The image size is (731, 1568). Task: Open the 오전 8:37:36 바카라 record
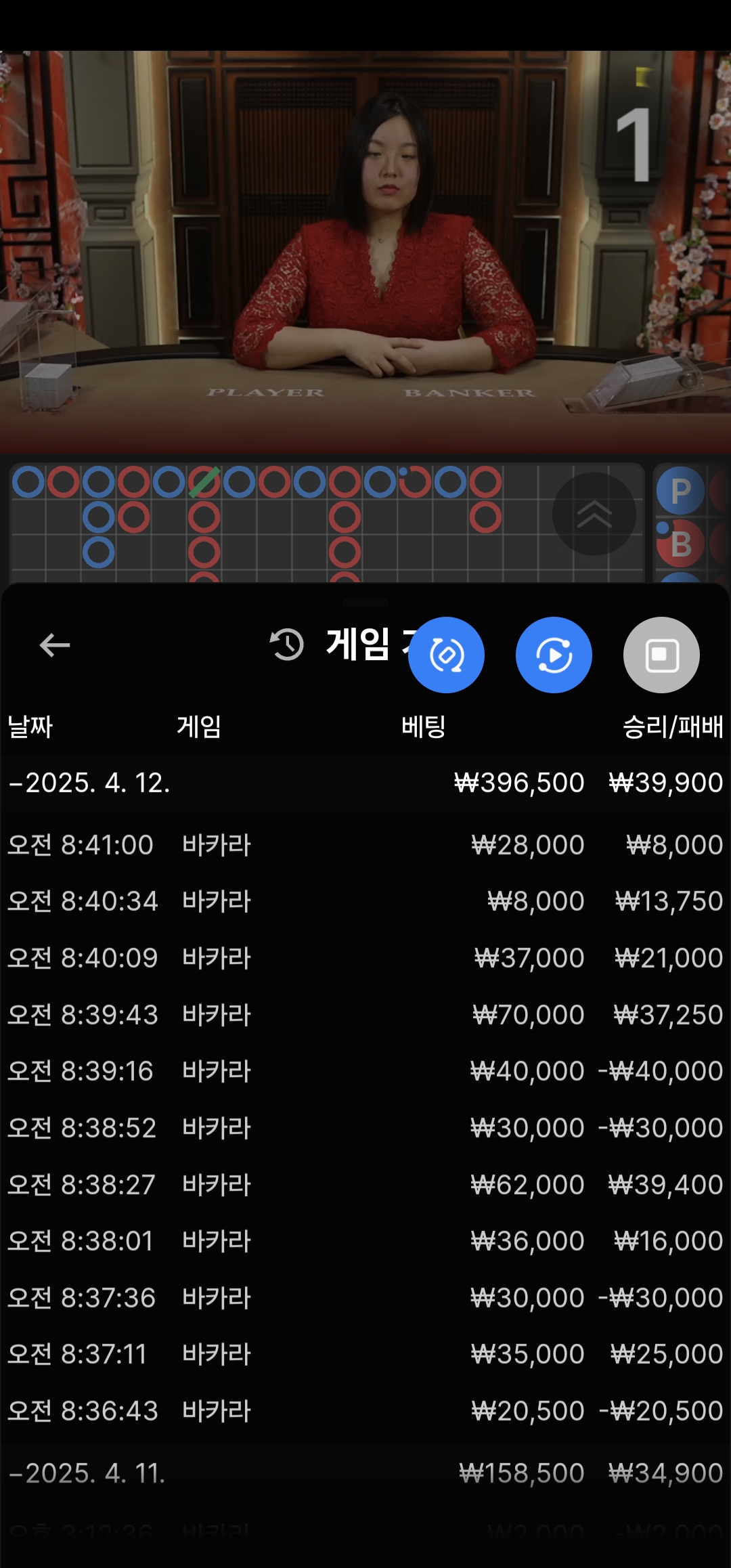365,1298
